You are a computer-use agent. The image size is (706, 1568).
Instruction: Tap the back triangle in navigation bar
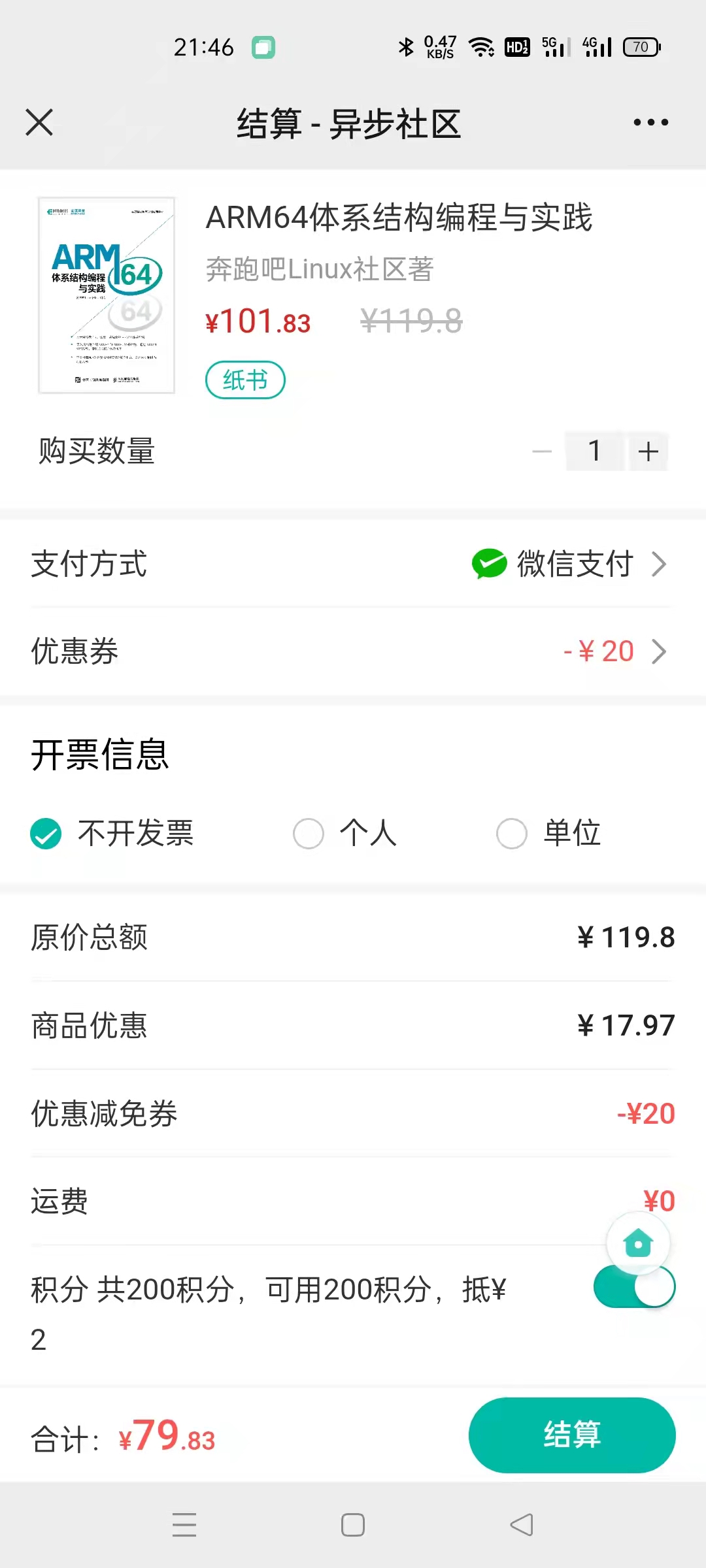[x=520, y=1524]
